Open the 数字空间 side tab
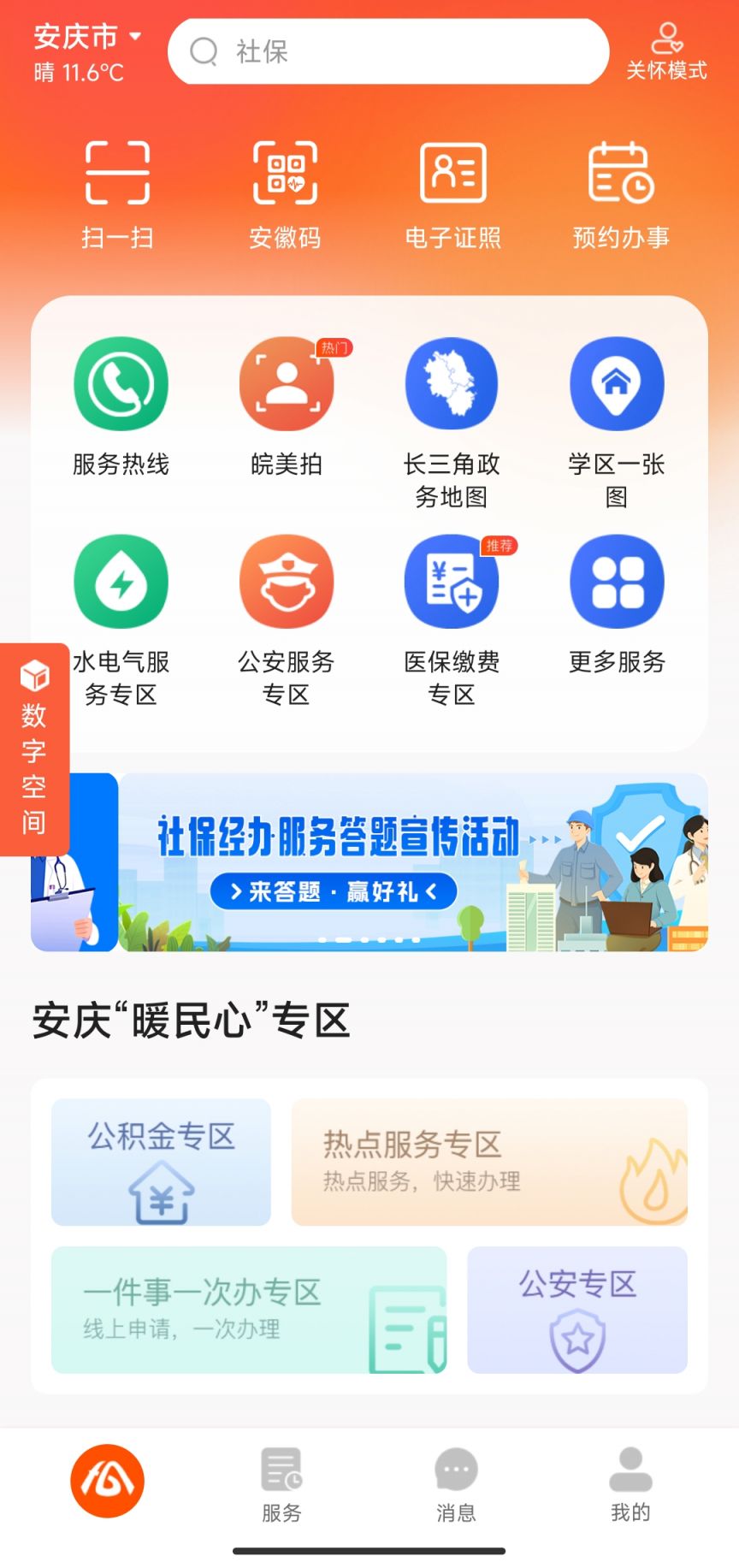Viewport: 739px width, 1568px height. coord(34,748)
